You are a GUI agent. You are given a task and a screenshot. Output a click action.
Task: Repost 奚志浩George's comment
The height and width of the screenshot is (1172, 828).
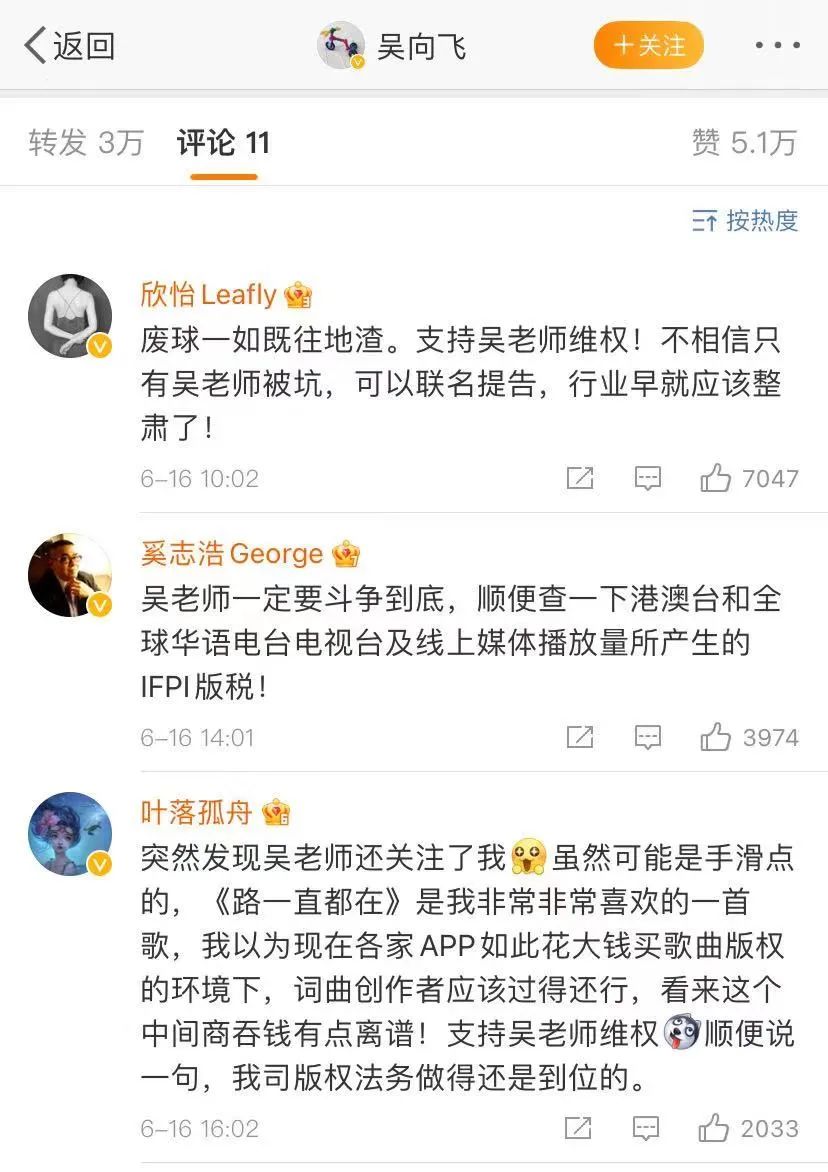coord(580,738)
